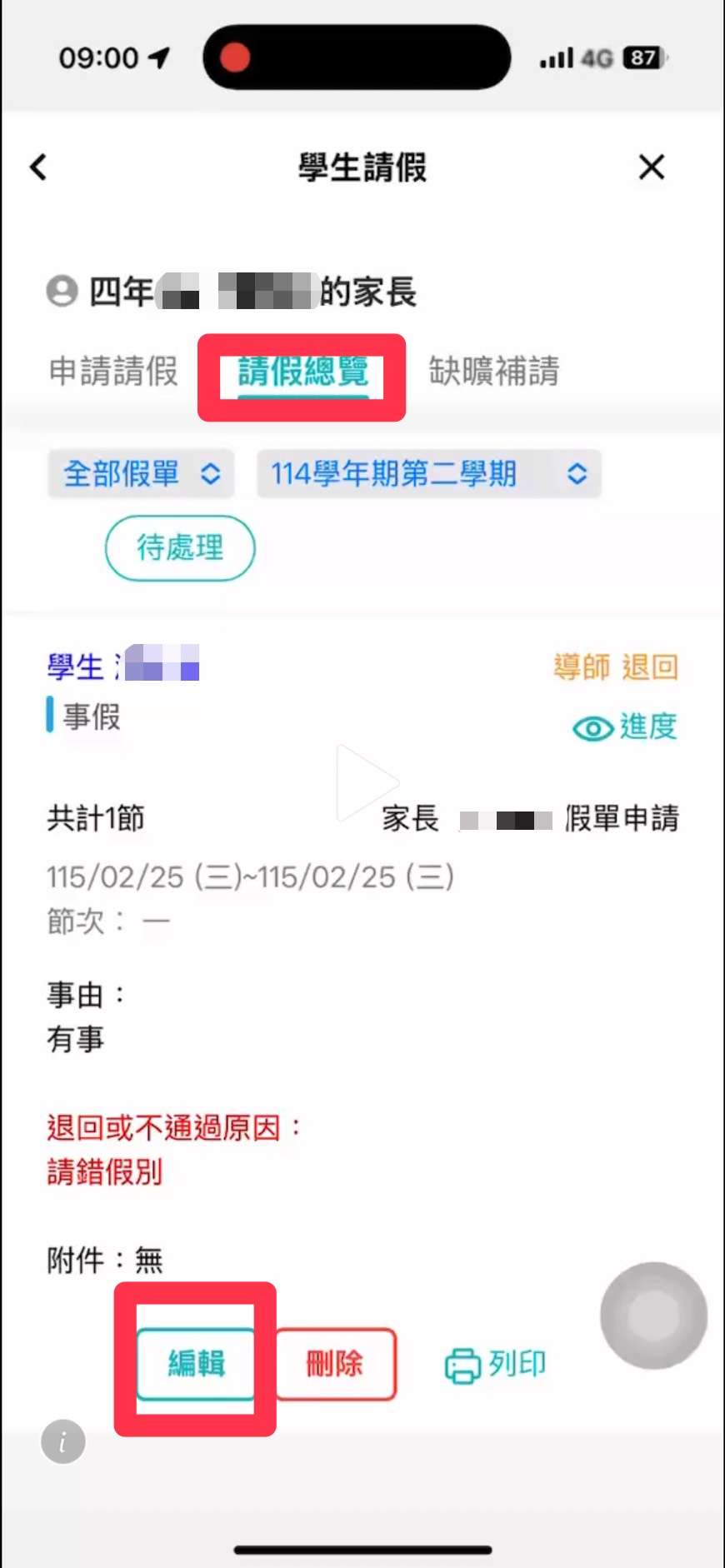This screenshot has height=1568, width=725.
Task: Delete the leave request with 刪除
Action: coord(335,1364)
